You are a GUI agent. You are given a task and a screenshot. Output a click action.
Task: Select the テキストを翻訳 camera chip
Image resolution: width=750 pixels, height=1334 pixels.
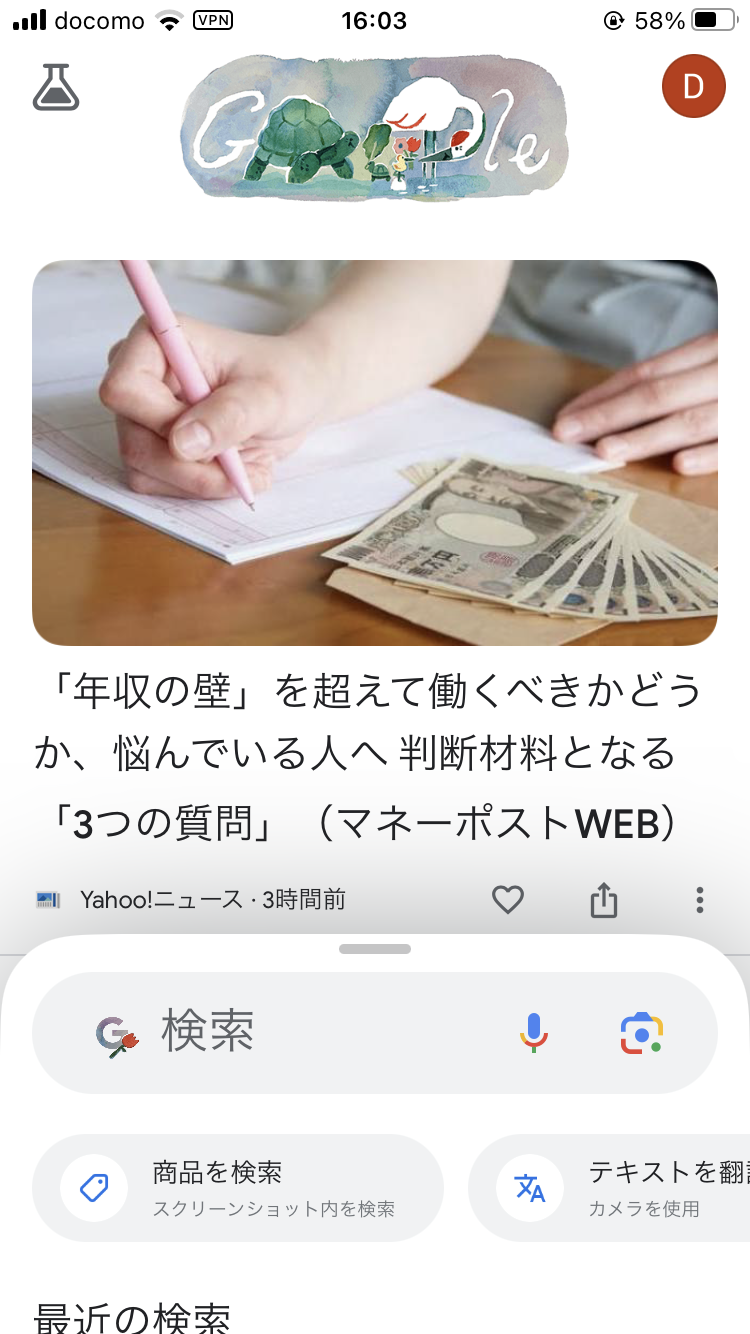[620, 1188]
